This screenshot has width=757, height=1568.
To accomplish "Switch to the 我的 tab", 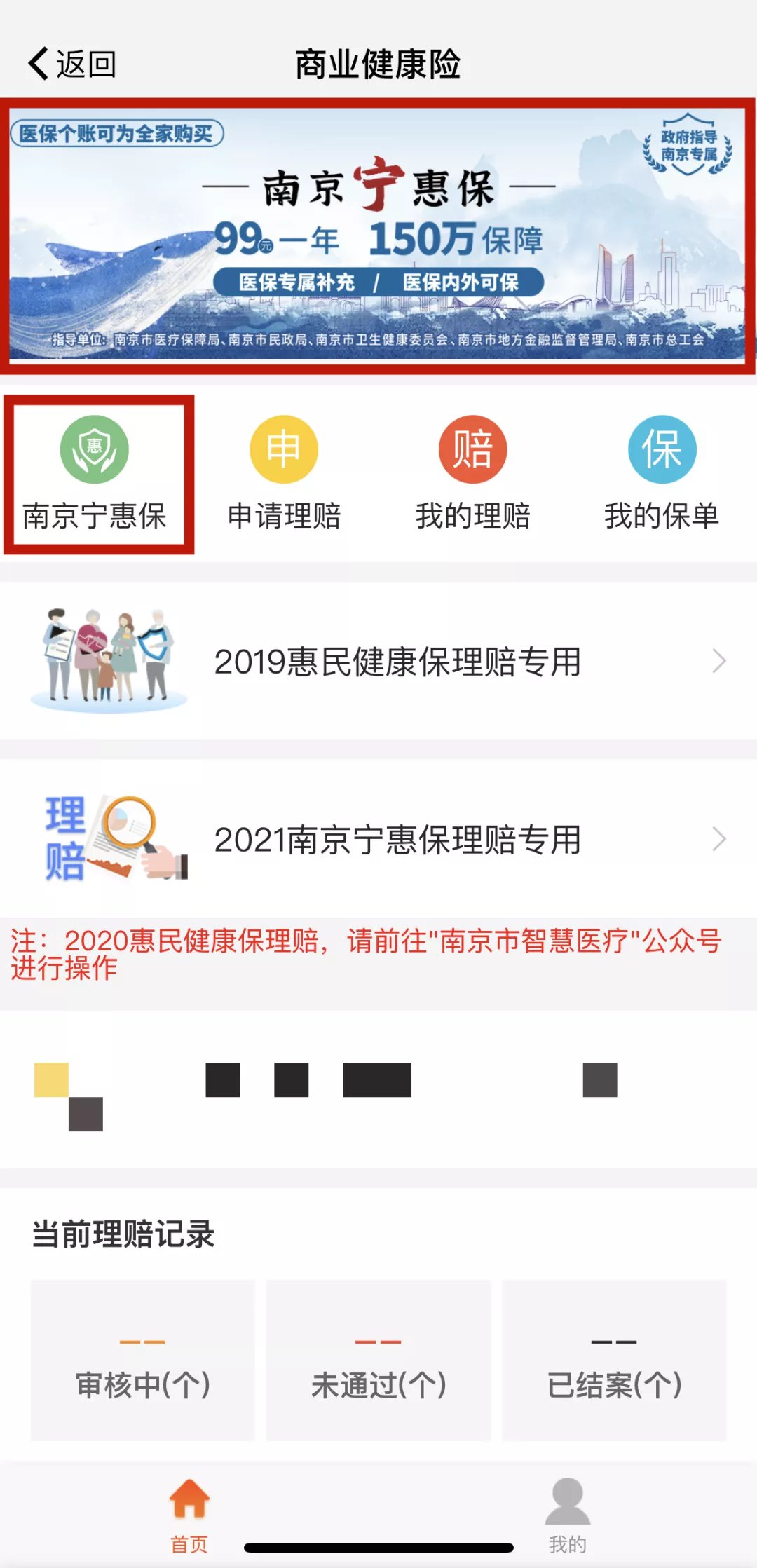I will (568, 1515).
